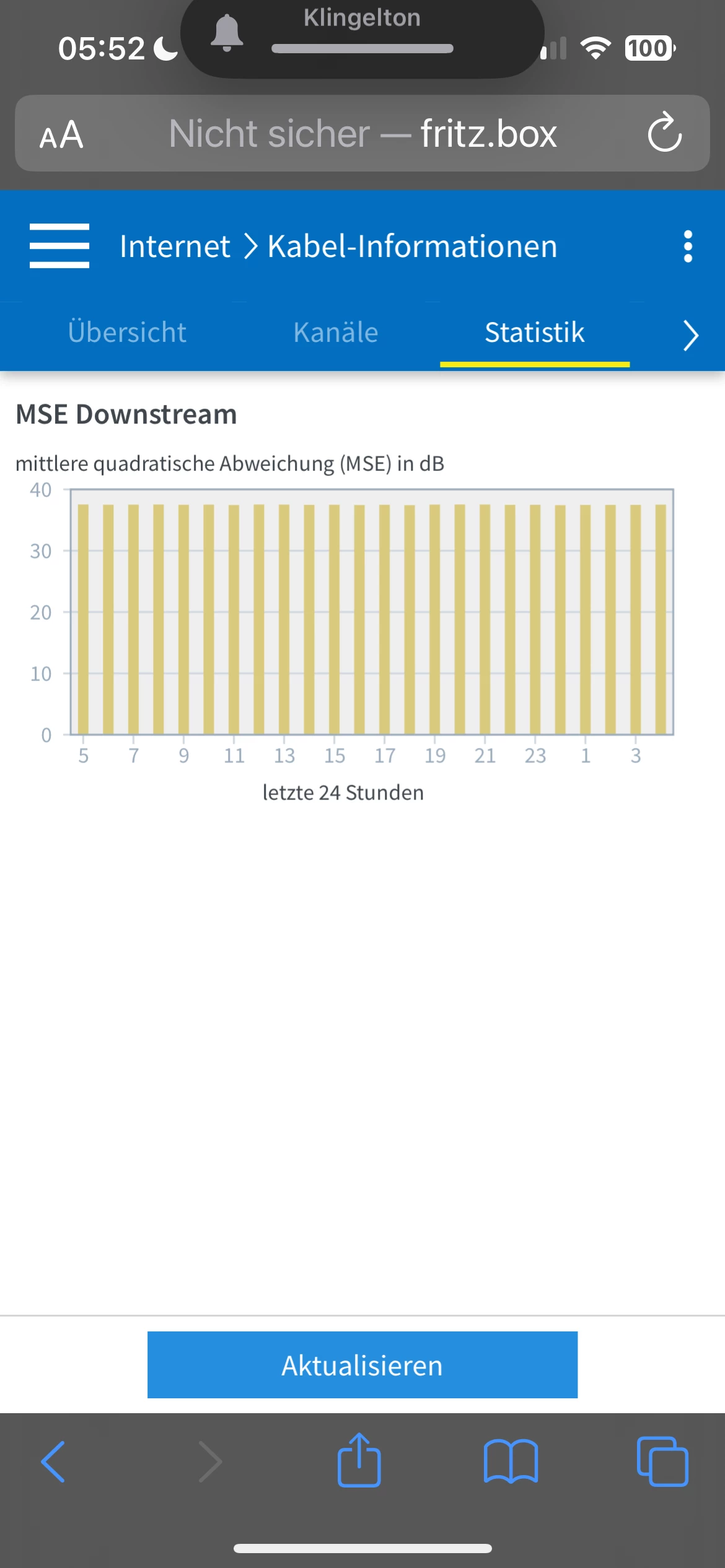The width and height of the screenshot is (725, 1568).
Task: Open the three-dot overflow menu
Action: (x=687, y=246)
